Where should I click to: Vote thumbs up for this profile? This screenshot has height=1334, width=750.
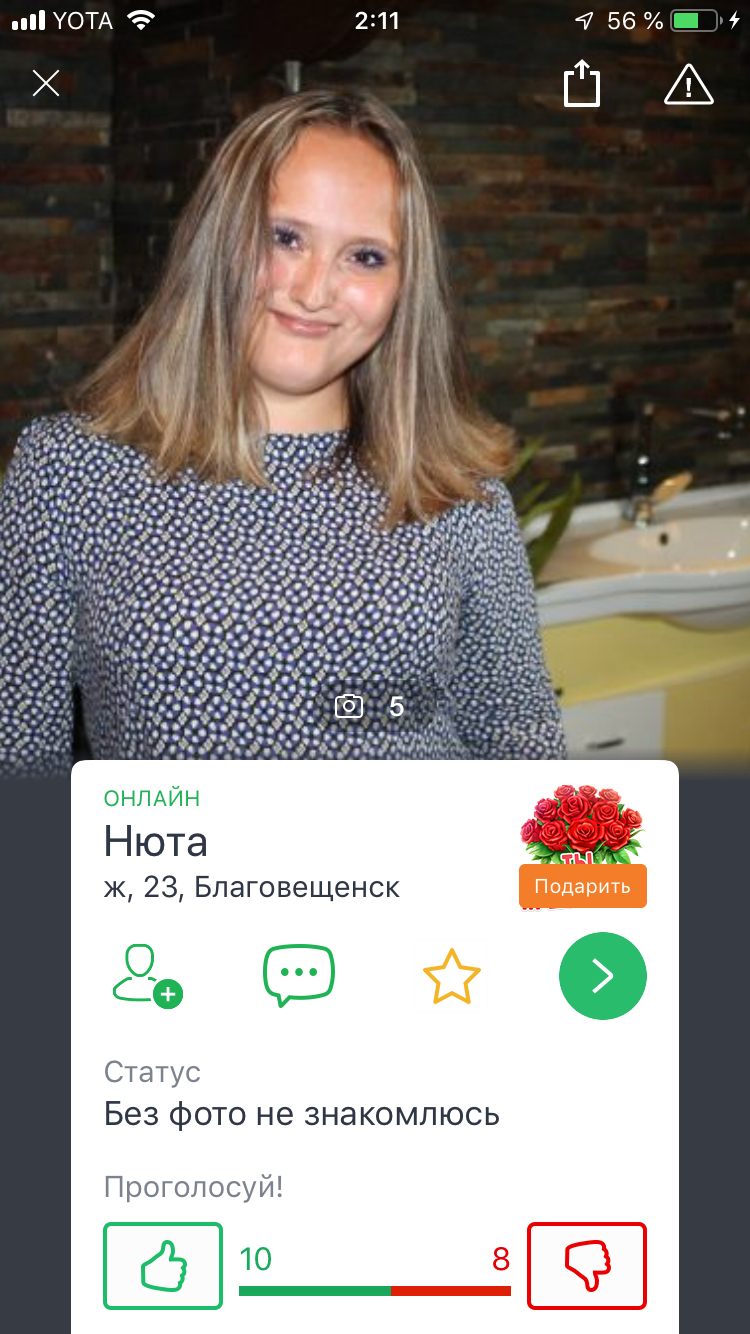point(163,1265)
